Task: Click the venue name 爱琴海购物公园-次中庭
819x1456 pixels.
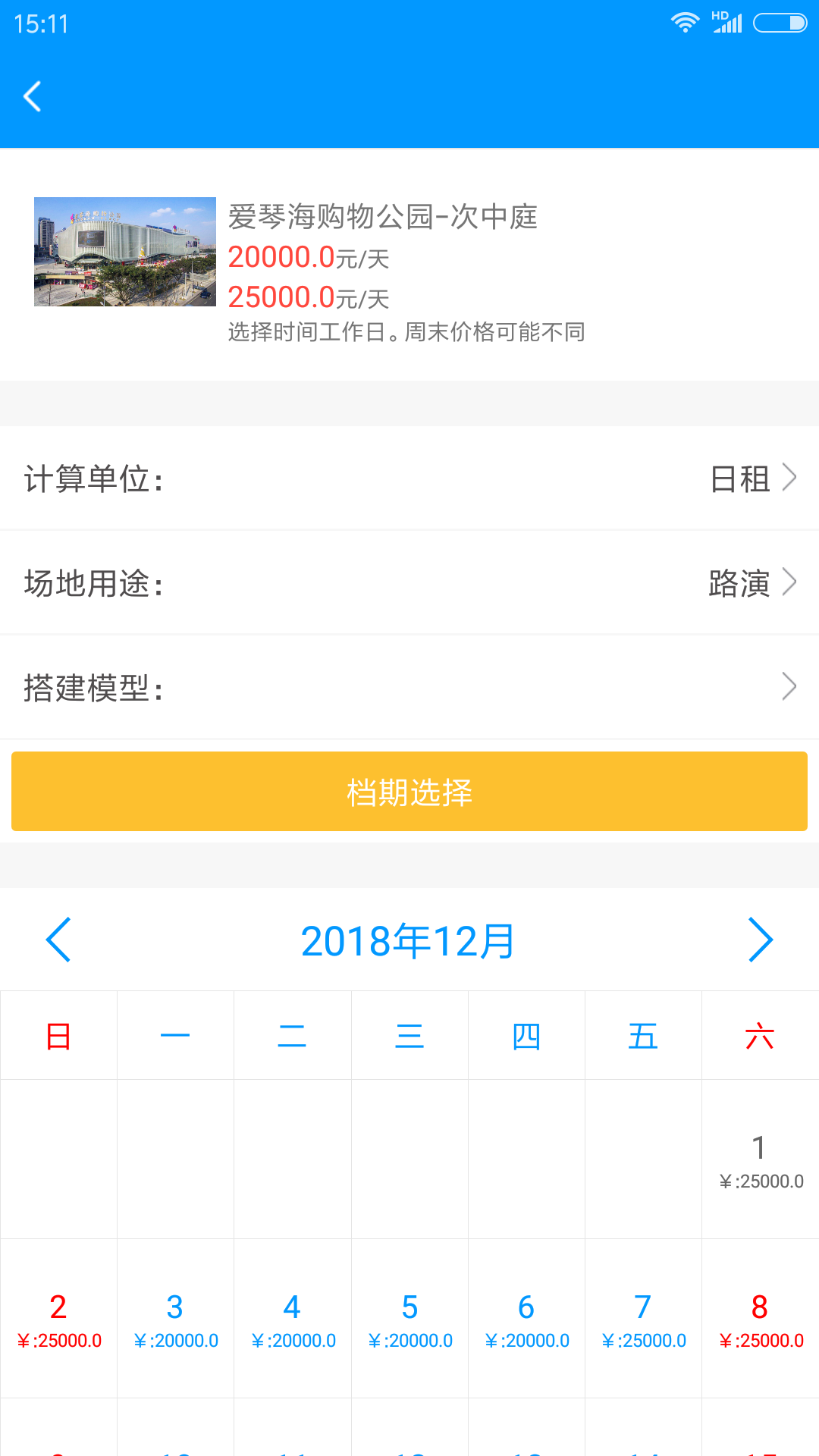Action: [x=382, y=218]
